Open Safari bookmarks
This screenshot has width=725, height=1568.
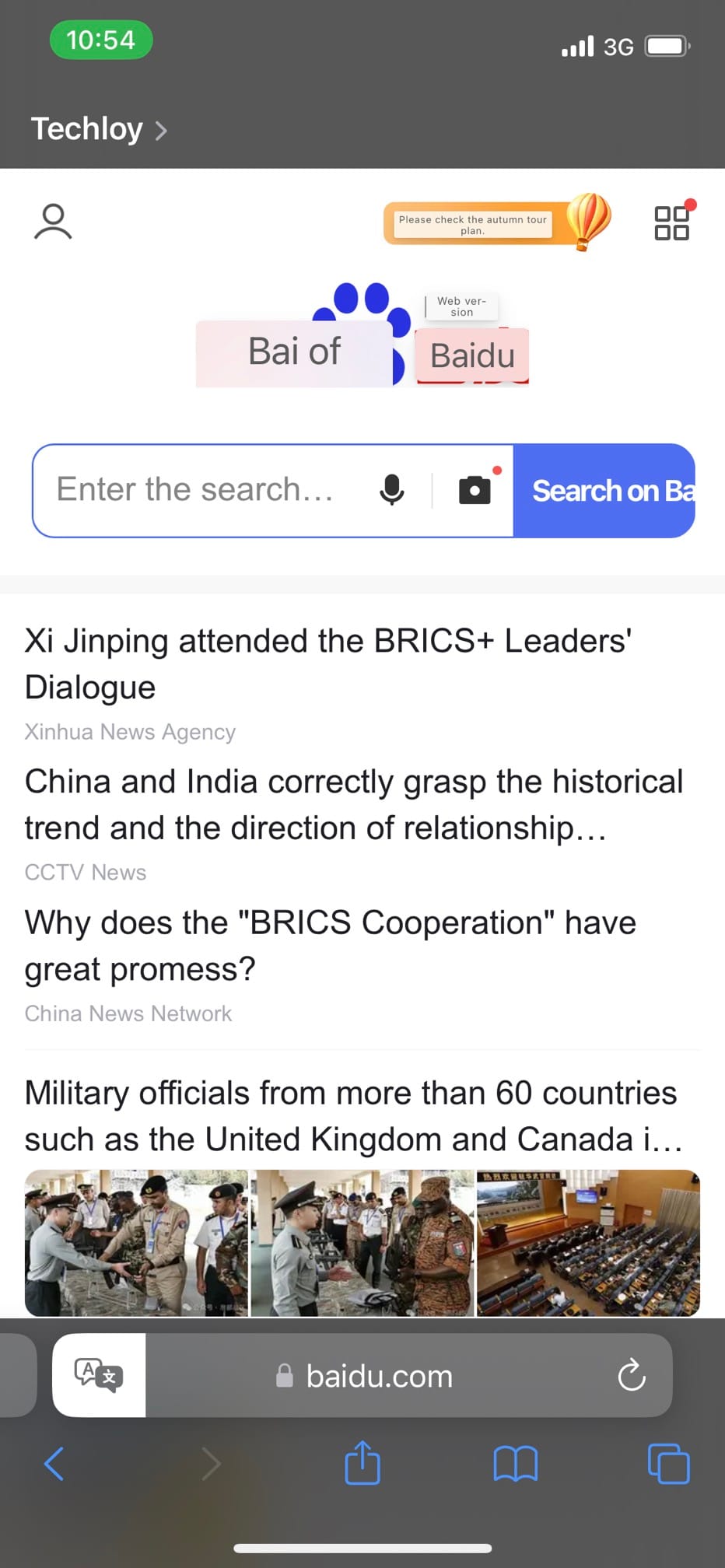pyautogui.click(x=515, y=1464)
